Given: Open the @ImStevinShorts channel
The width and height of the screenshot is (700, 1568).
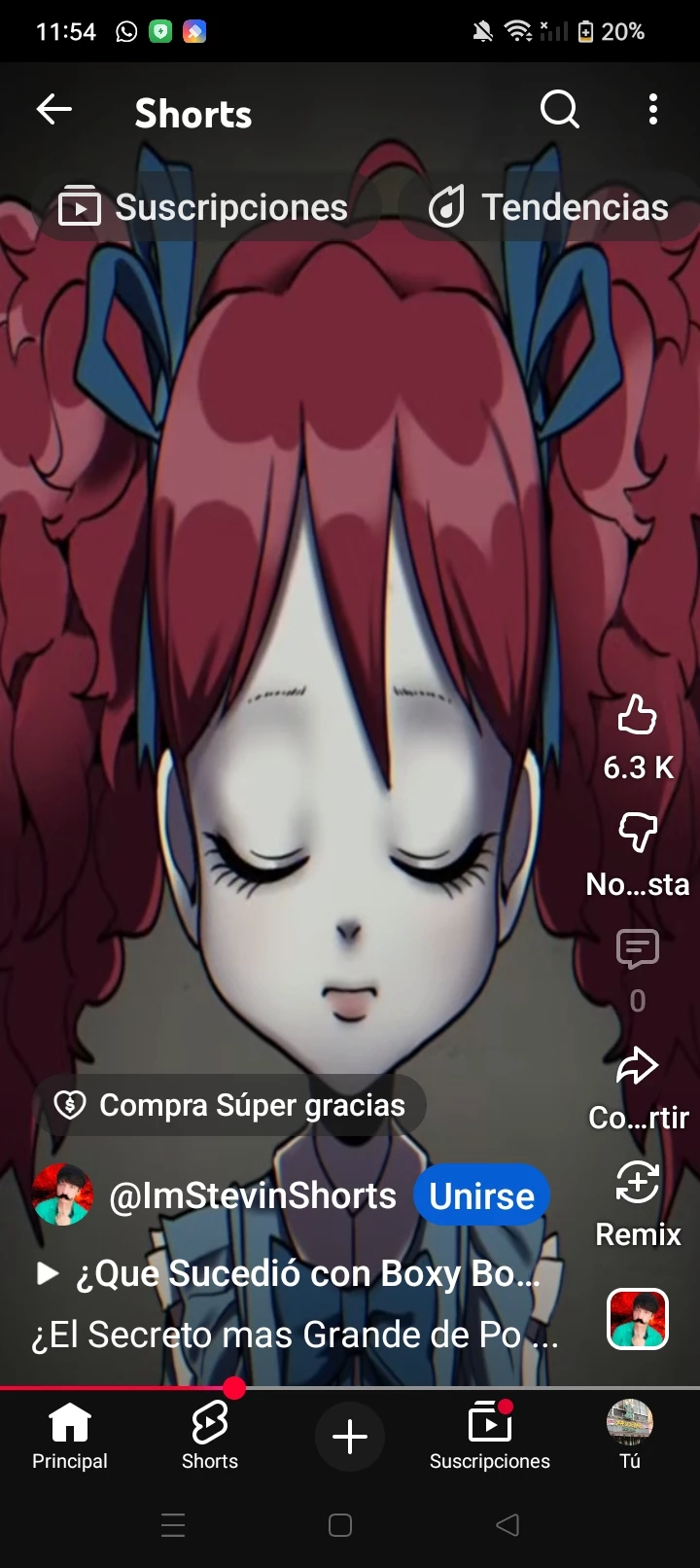Looking at the screenshot, I should point(253,1195).
